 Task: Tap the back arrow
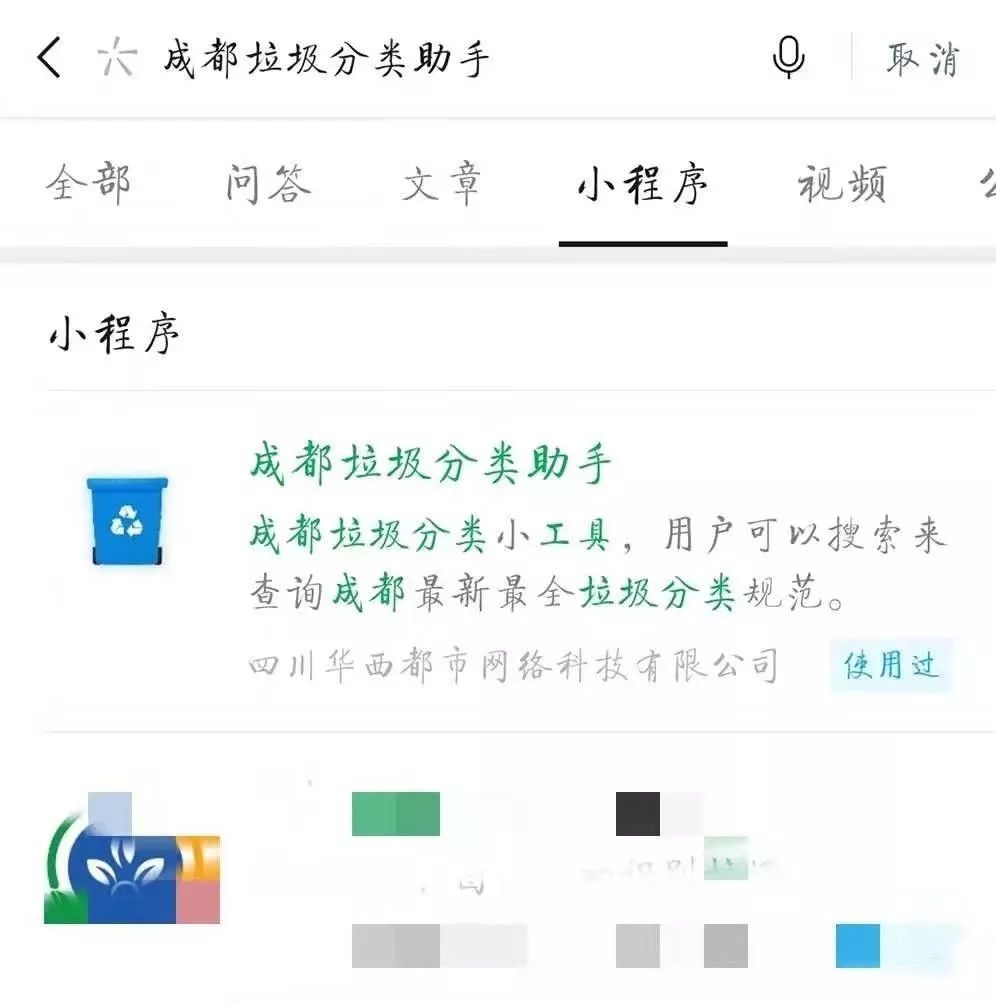point(50,58)
